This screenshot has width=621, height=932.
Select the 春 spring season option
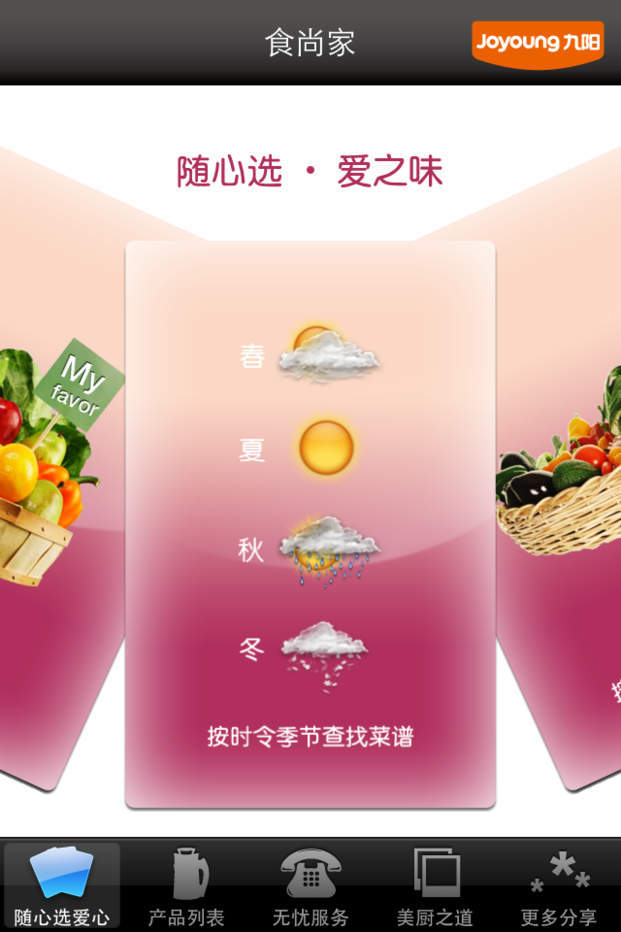tap(309, 355)
